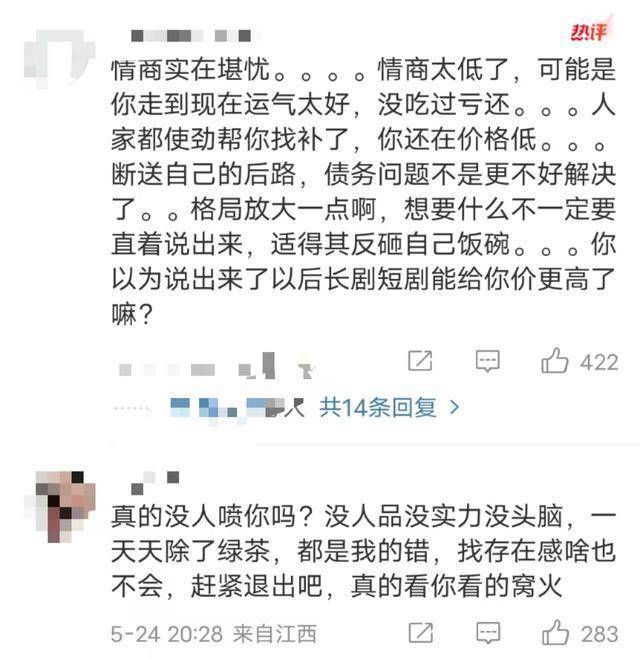Reply to the 真的没人喷你吗 comment
This screenshot has height=660, width=640.
pos(488,633)
